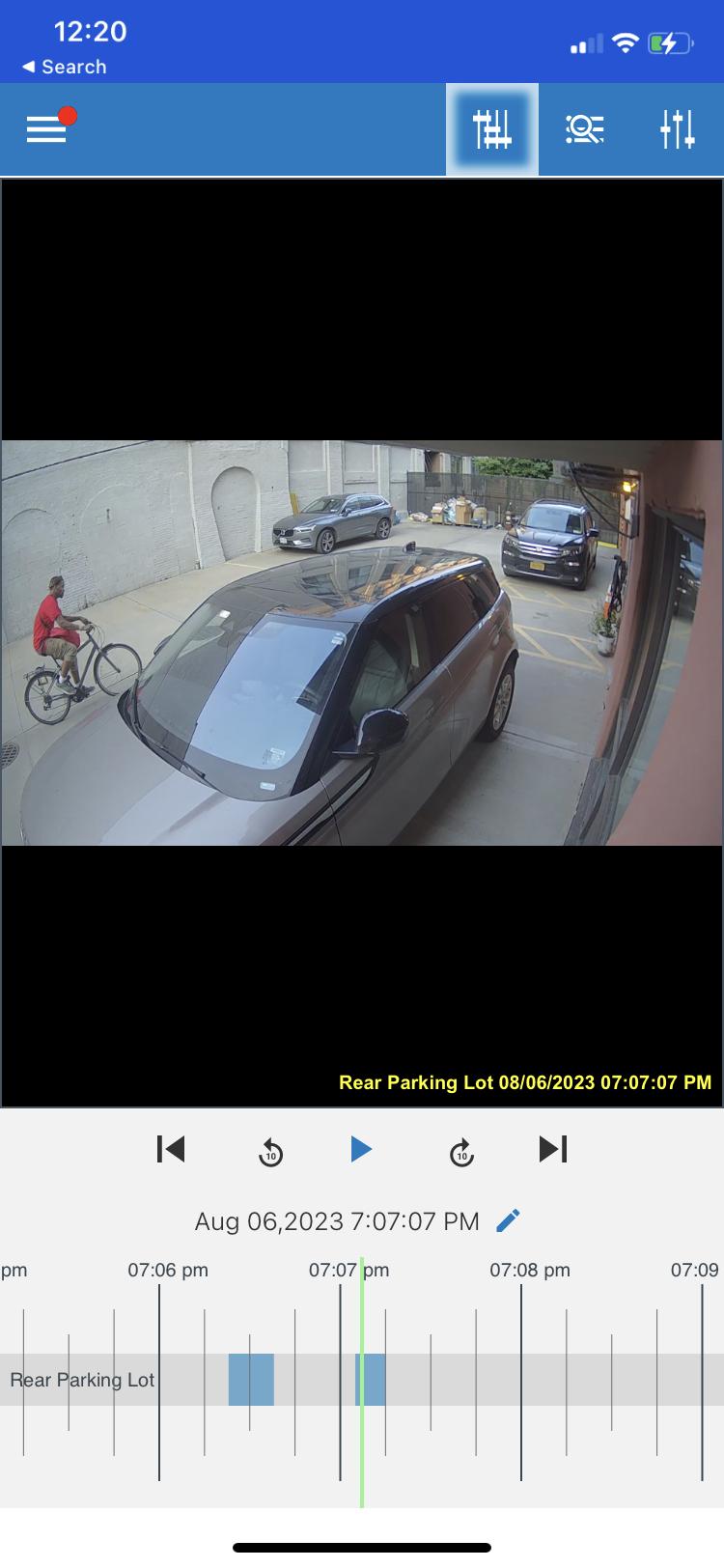The width and height of the screenshot is (724, 1568).
Task: Edit the playback date and time
Action: [508, 1221]
